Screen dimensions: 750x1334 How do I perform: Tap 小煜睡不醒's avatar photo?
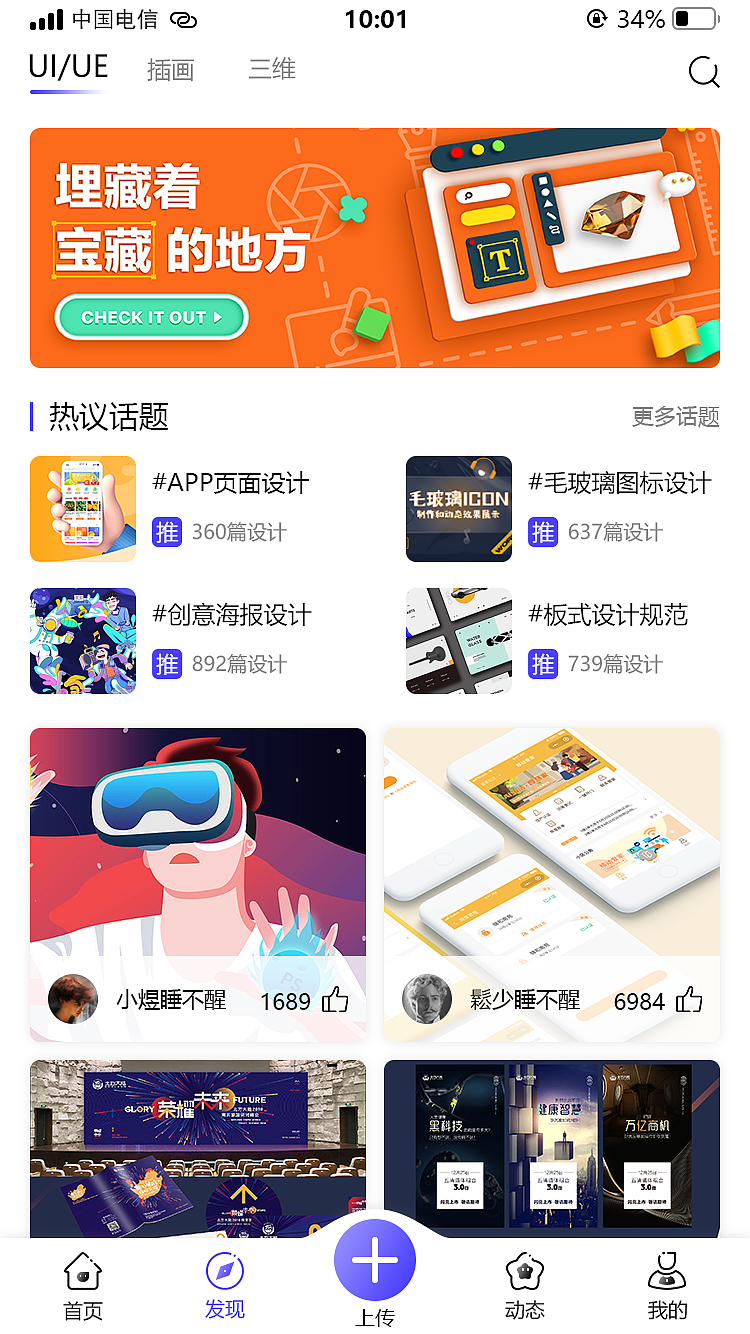[72, 999]
